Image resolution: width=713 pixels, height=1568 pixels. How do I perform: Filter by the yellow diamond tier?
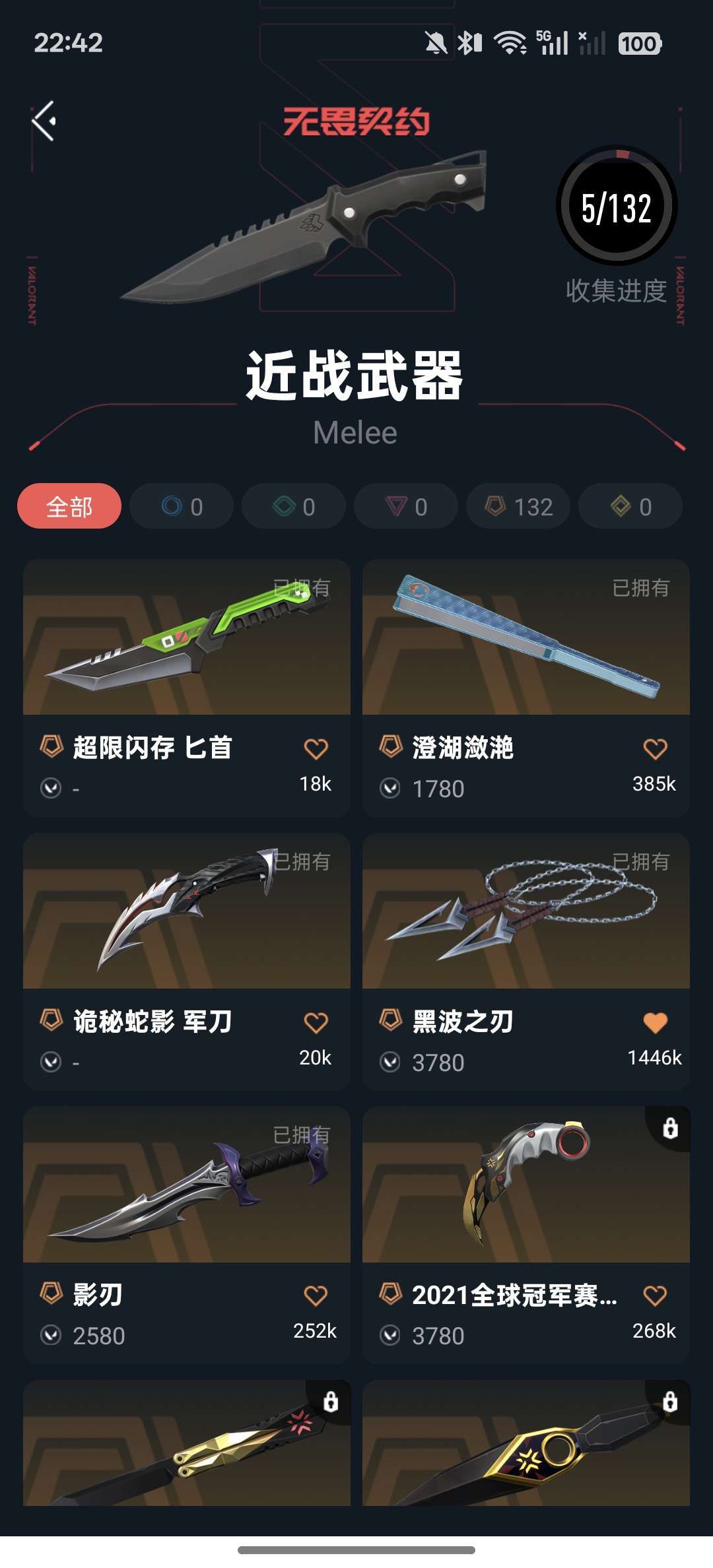click(x=630, y=506)
